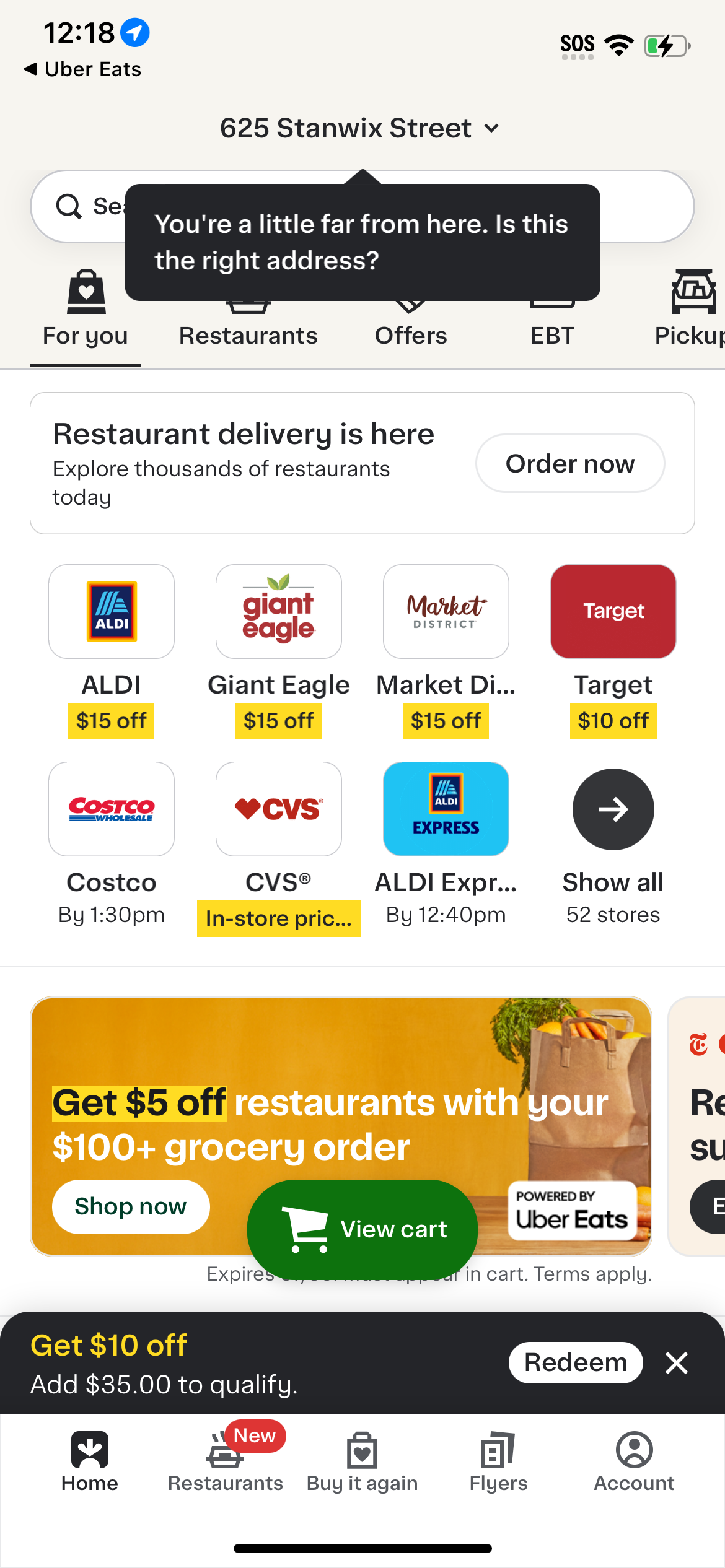Open Market District store
Viewport: 725px width, 1568px height.
[446, 611]
